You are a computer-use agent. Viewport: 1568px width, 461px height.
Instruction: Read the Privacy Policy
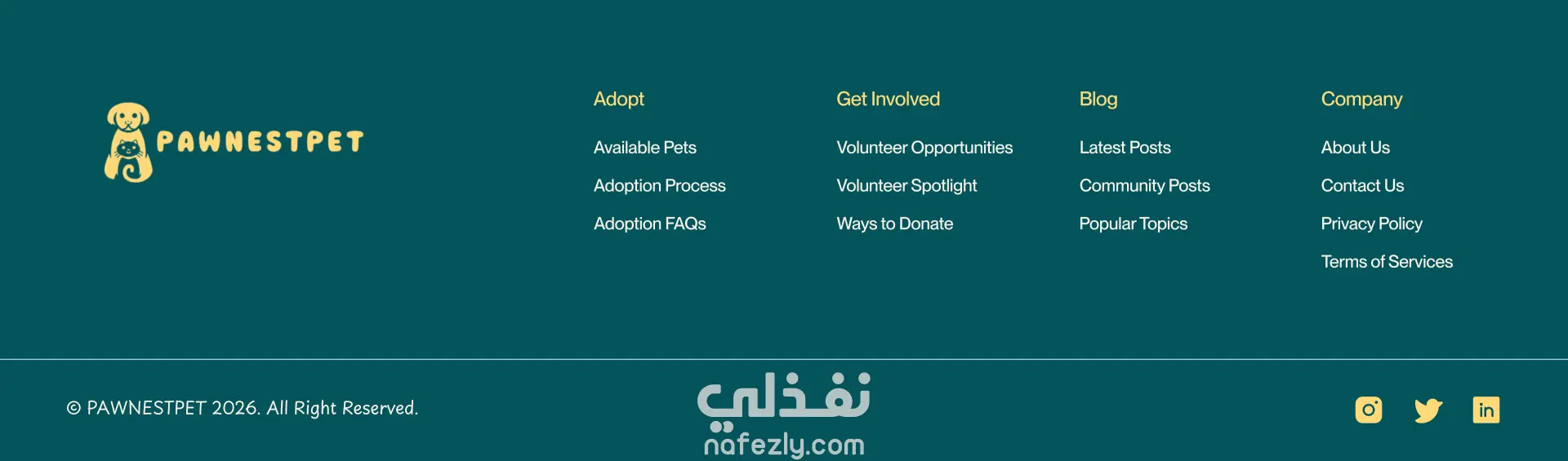click(x=1372, y=224)
